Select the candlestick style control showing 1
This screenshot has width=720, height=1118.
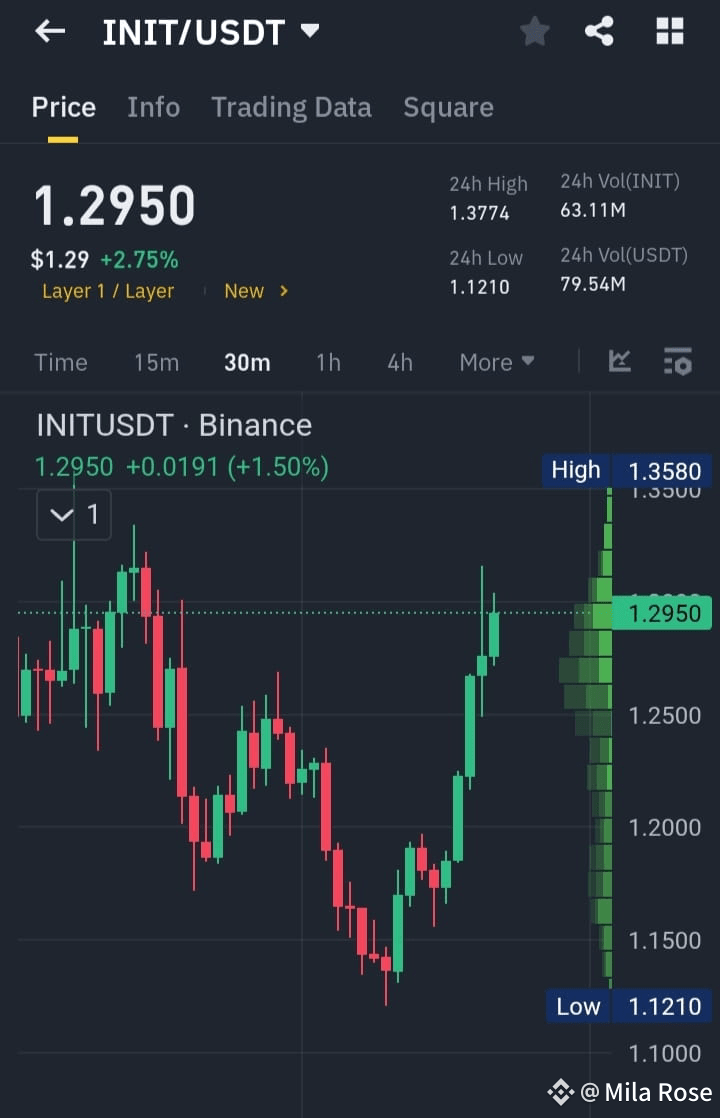tap(74, 514)
